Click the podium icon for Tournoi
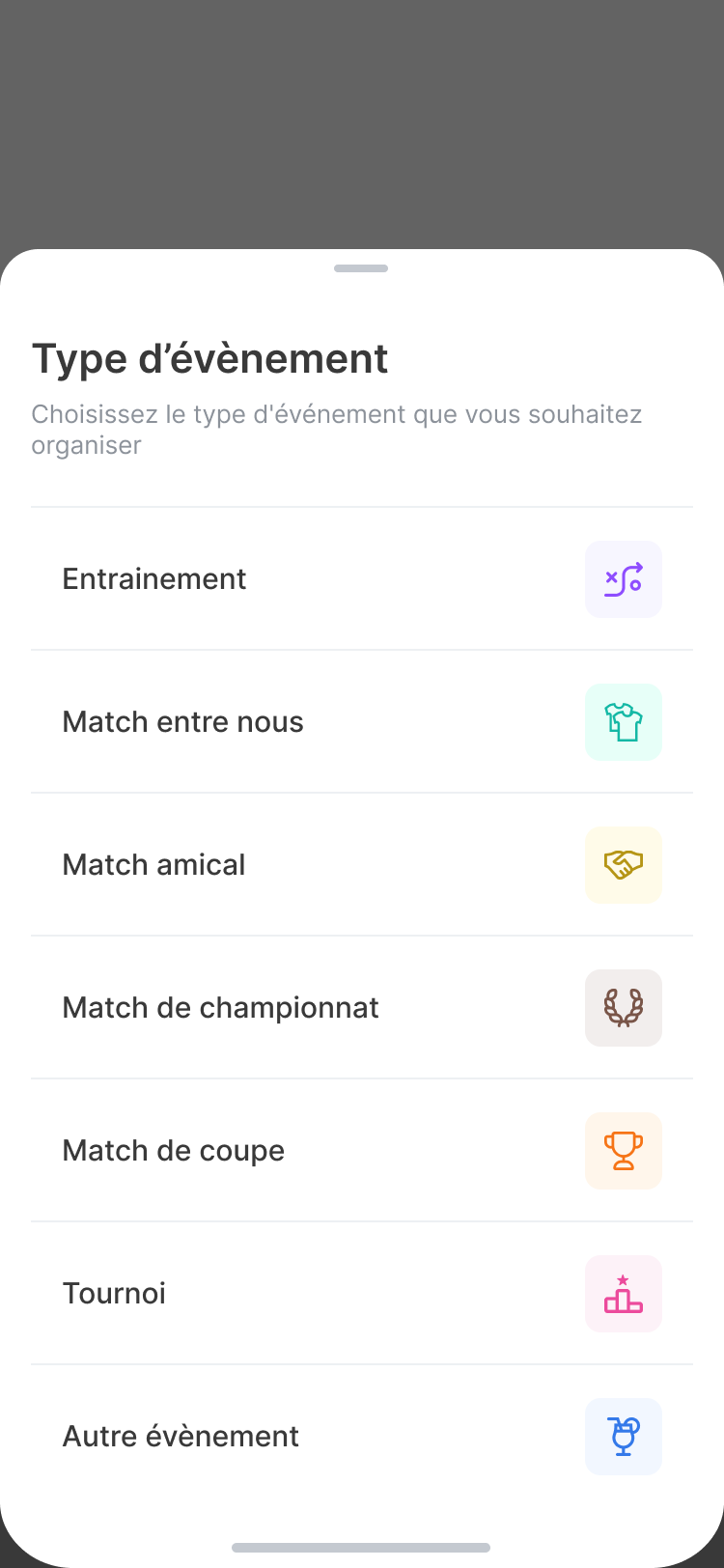 pos(623,1293)
